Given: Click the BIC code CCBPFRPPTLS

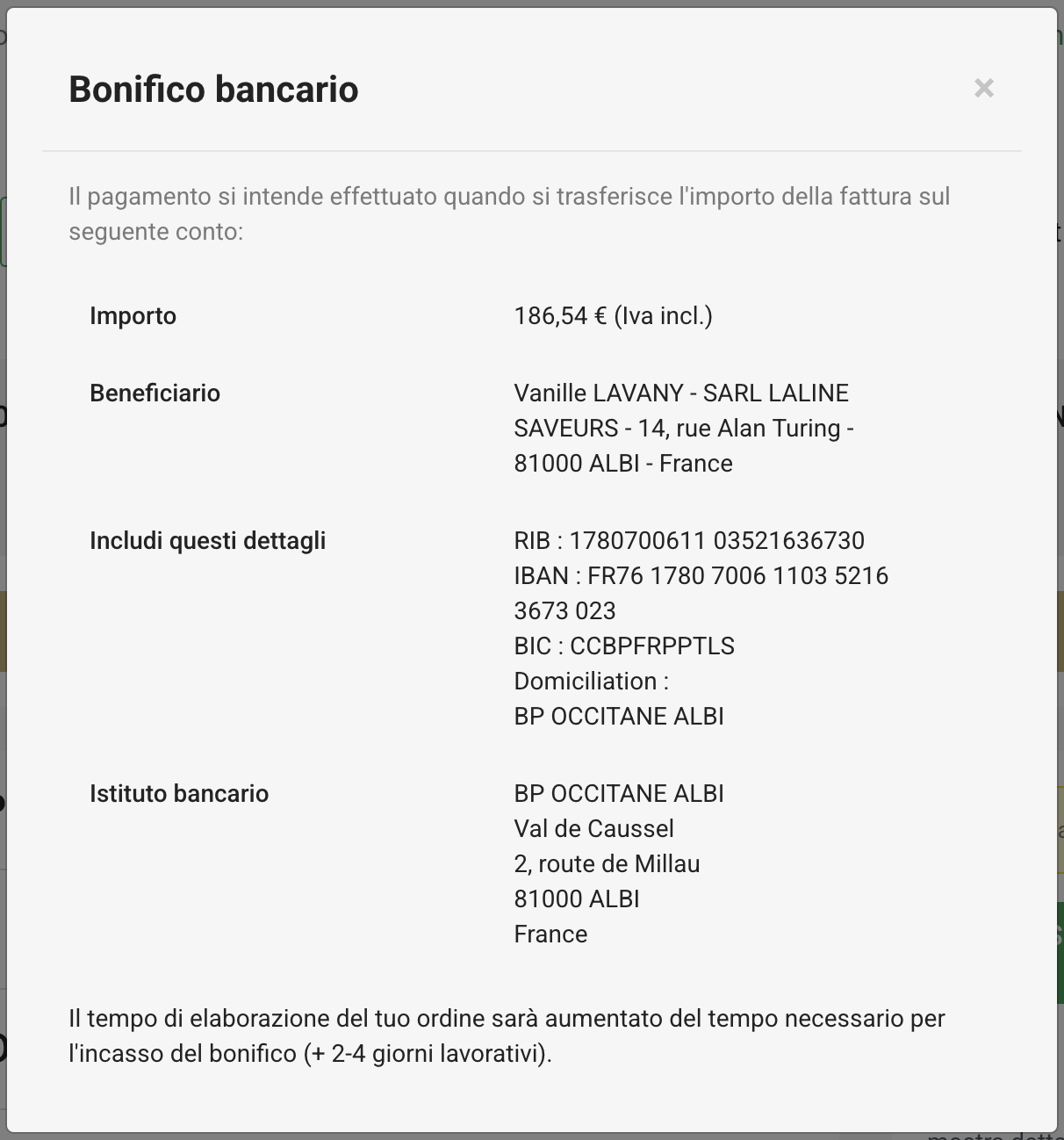Looking at the screenshot, I should point(625,646).
